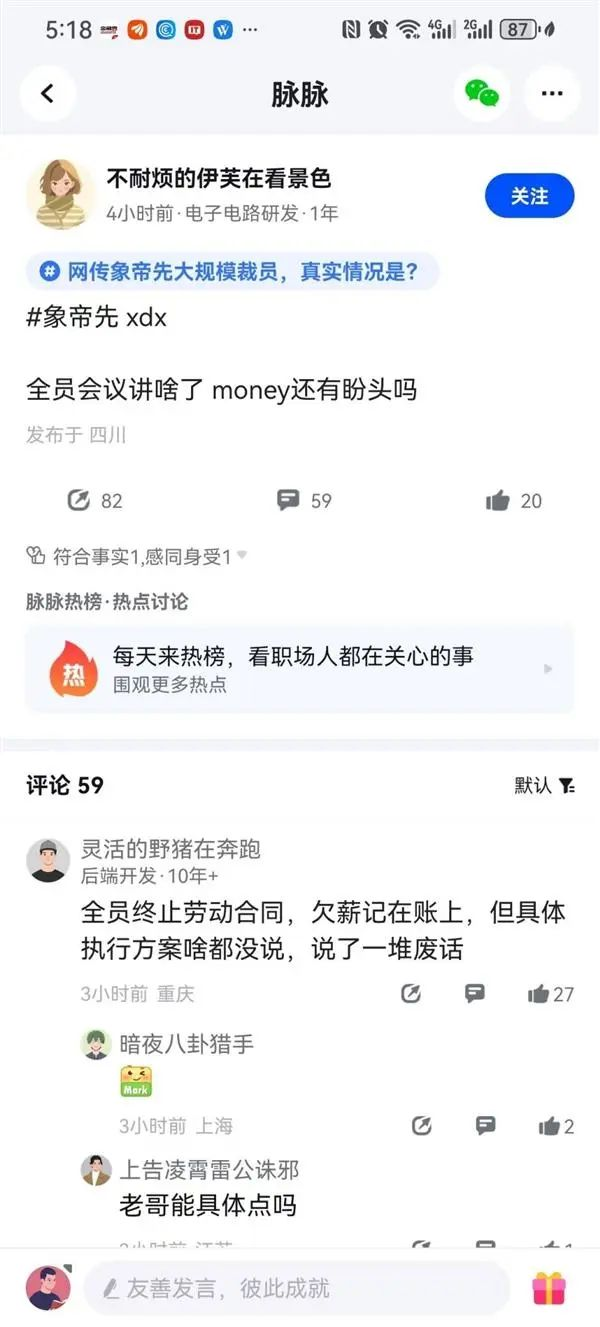
Task: Open topic chip 网传象帝先大规模裁员
Action: coord(232,270)
